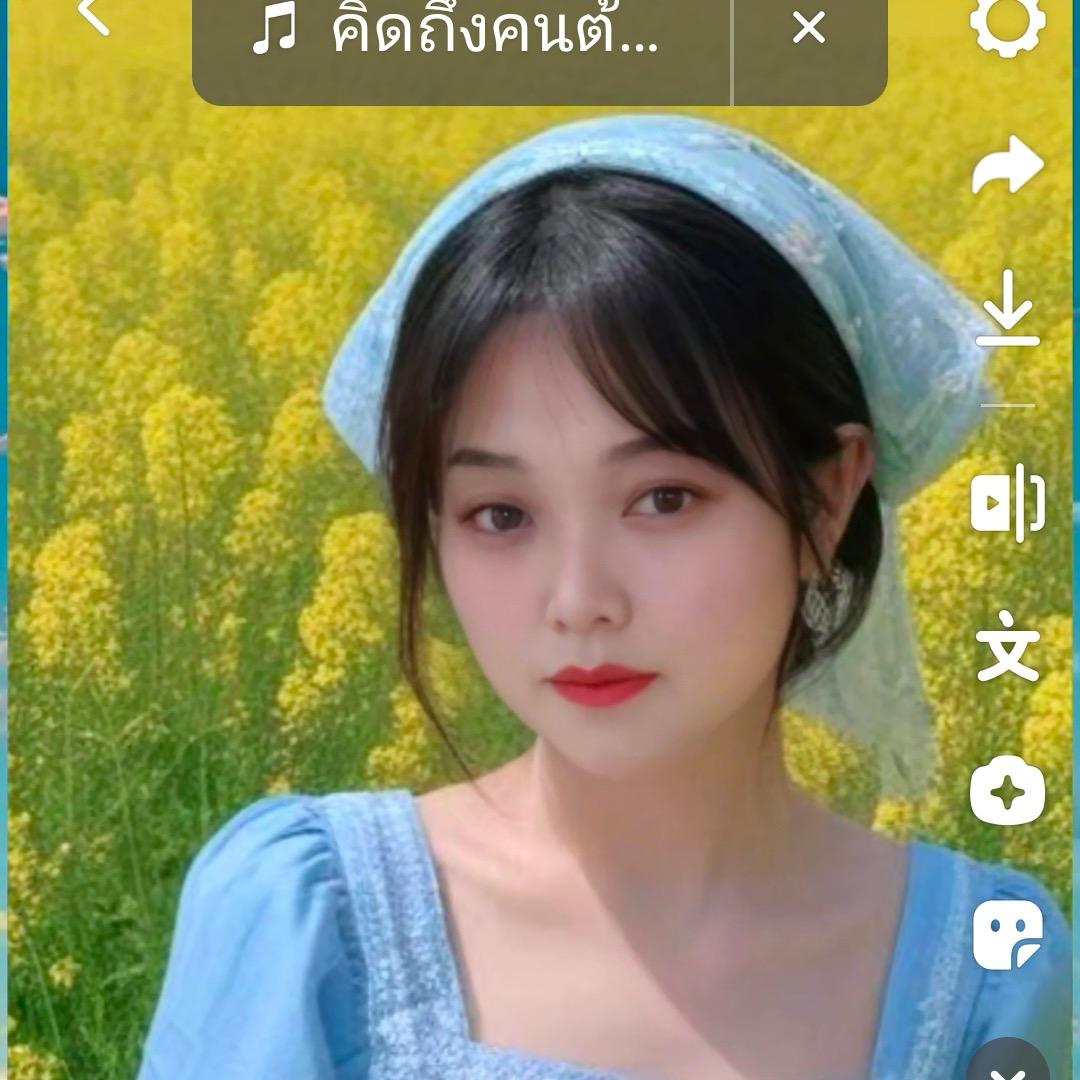Open the text translation tool
1080x1080 pixels.
pyautogui.click(x=1007, y=647)
